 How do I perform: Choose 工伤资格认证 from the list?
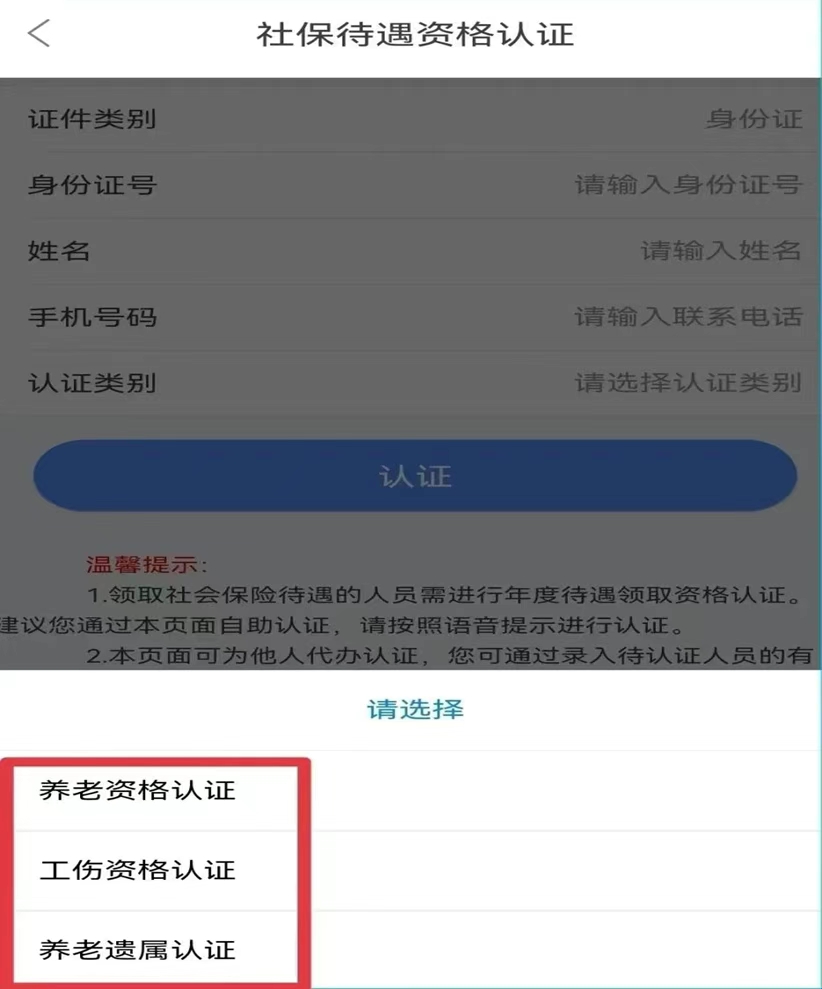point(137,870)
